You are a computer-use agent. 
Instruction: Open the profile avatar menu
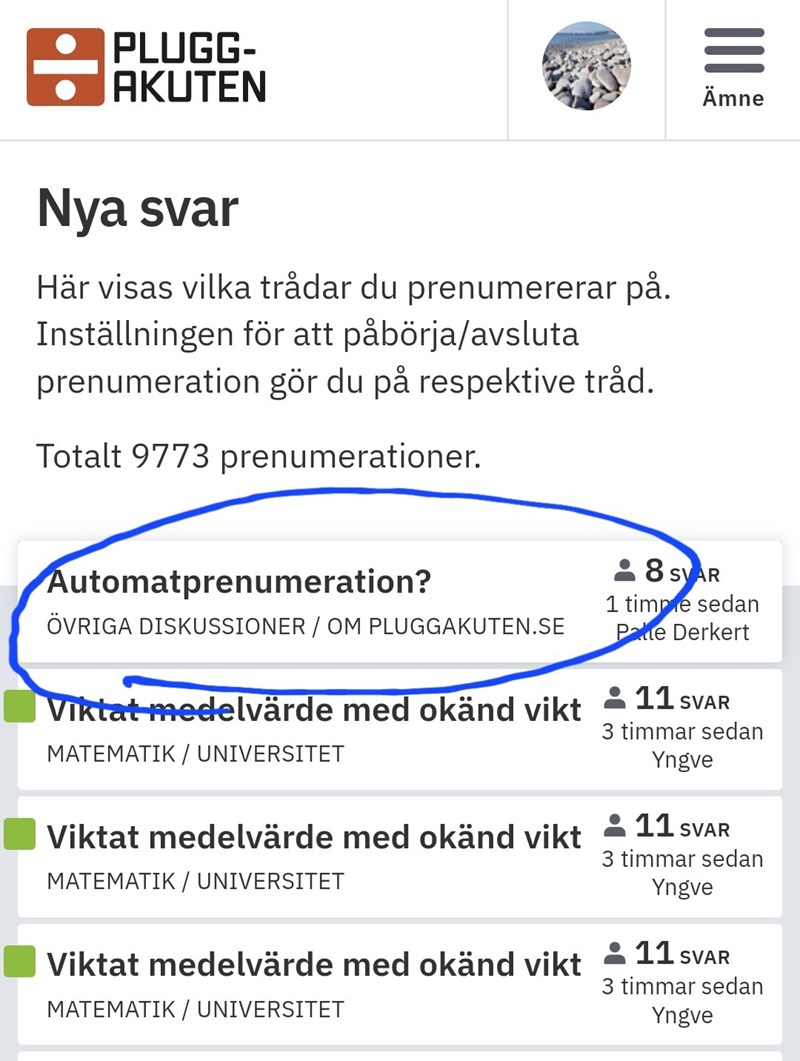(x=586, y=66)
